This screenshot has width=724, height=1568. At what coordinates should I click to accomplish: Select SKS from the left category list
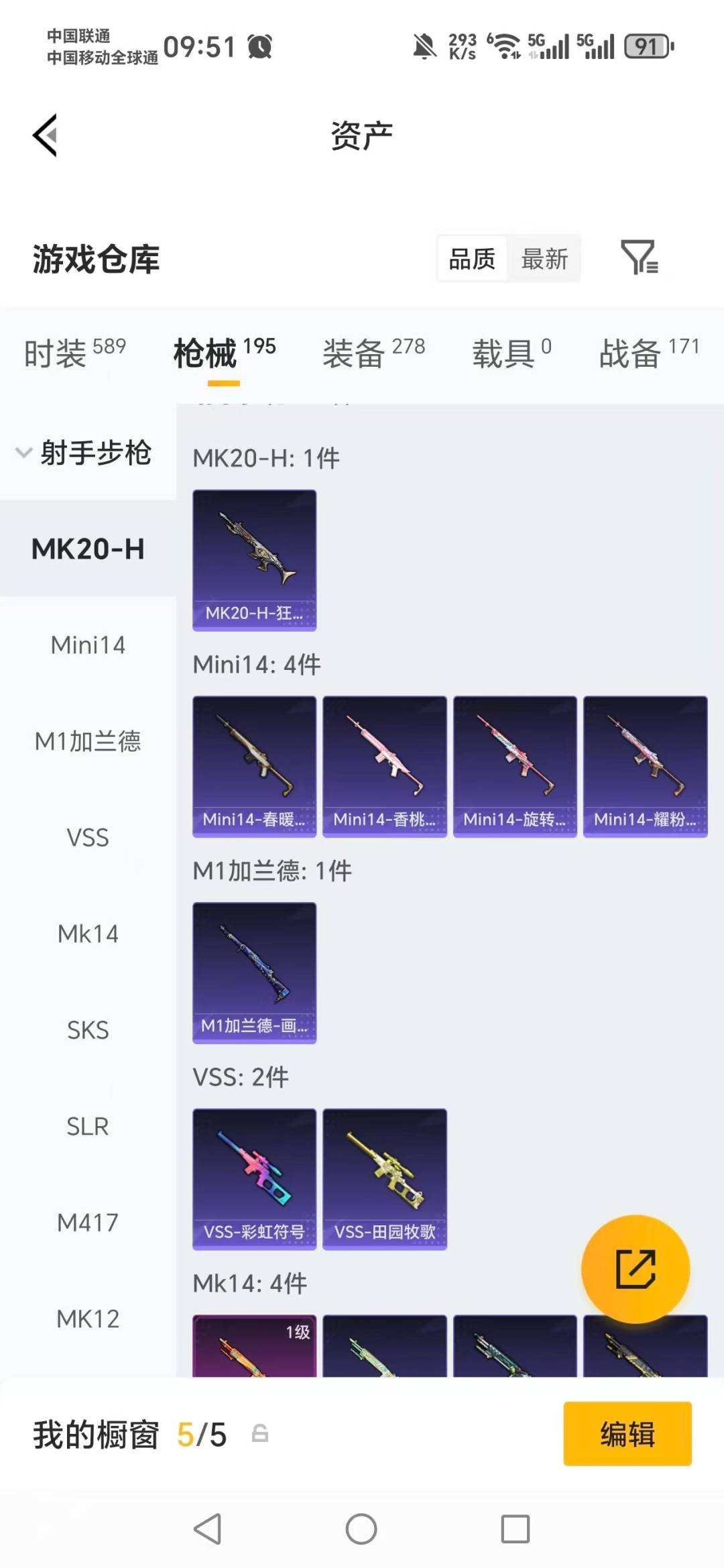tap(88, 1030)
